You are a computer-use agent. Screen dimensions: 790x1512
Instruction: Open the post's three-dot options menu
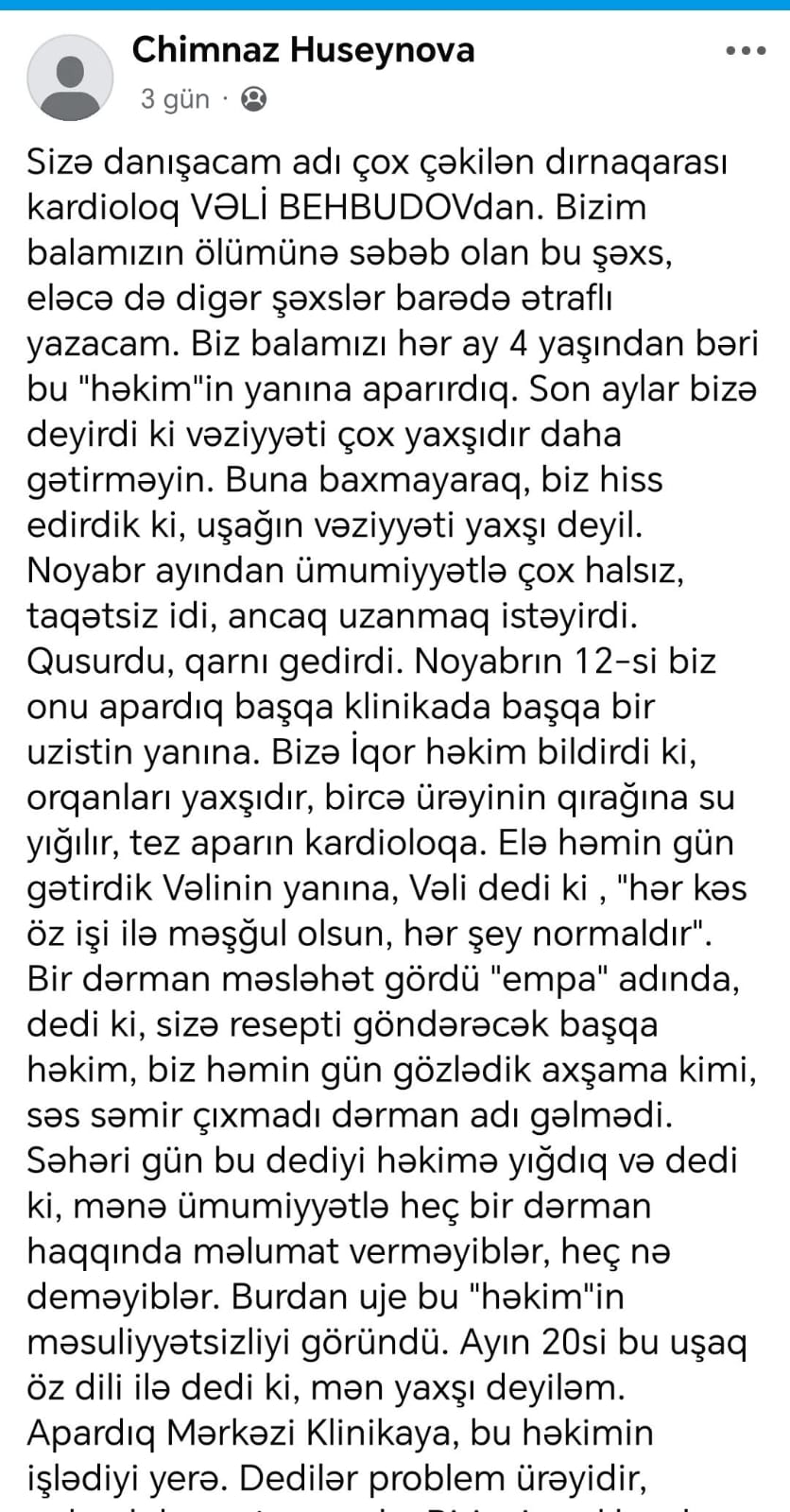click(746, 51)
